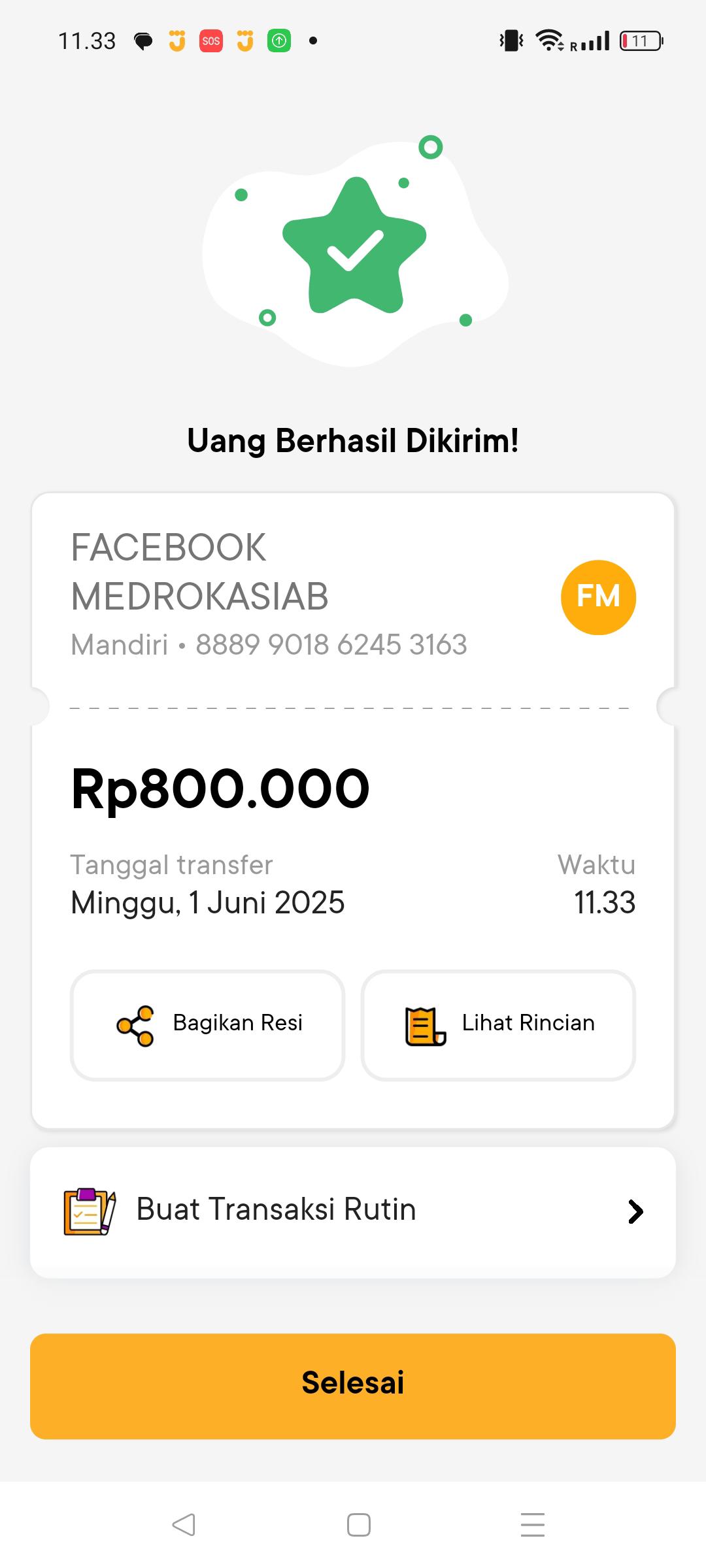Open Lihat Rincian transaction details

[498, 1024]
